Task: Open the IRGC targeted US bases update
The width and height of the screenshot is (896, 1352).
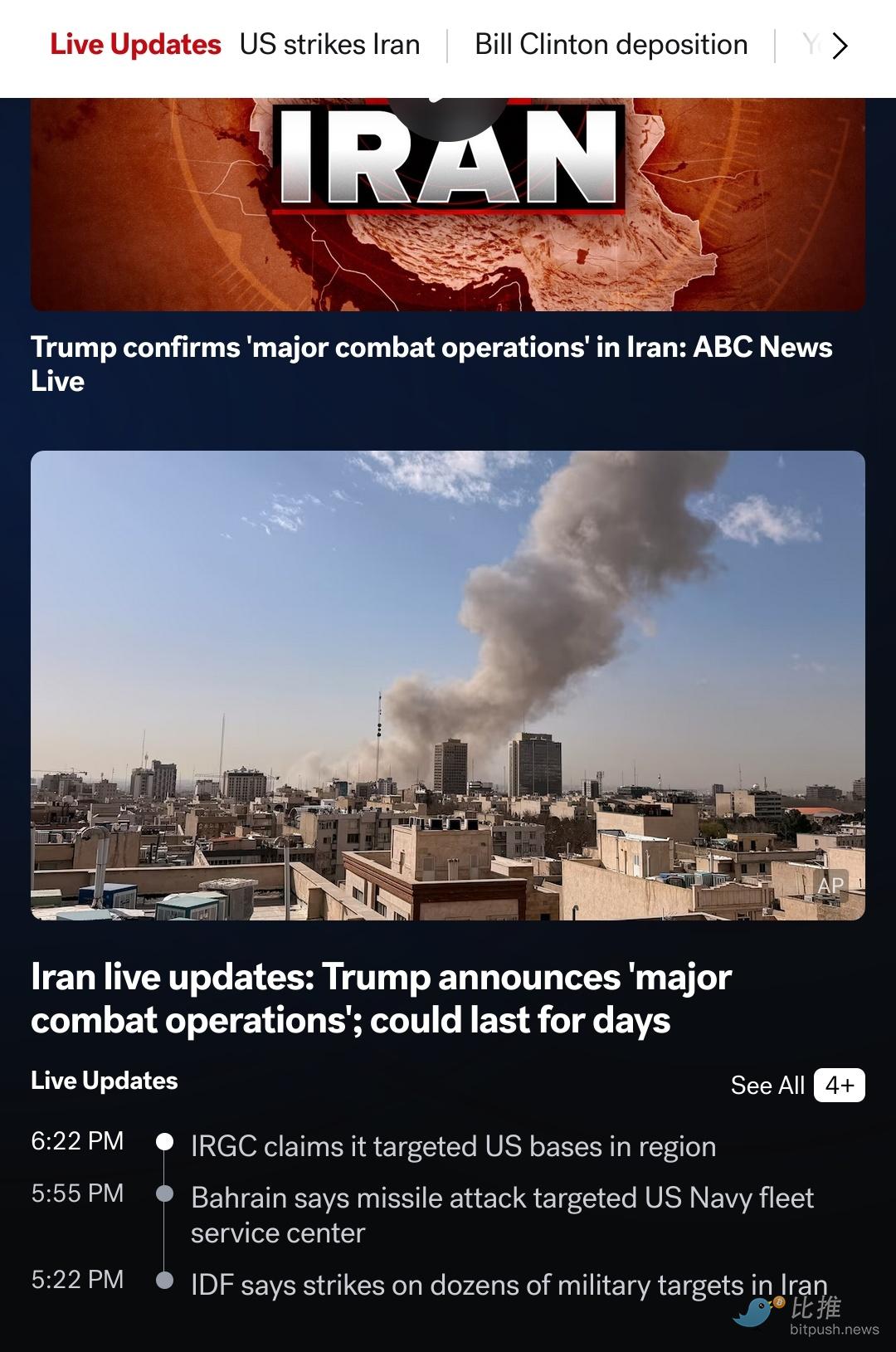Action: click(x=453, y=1146)
